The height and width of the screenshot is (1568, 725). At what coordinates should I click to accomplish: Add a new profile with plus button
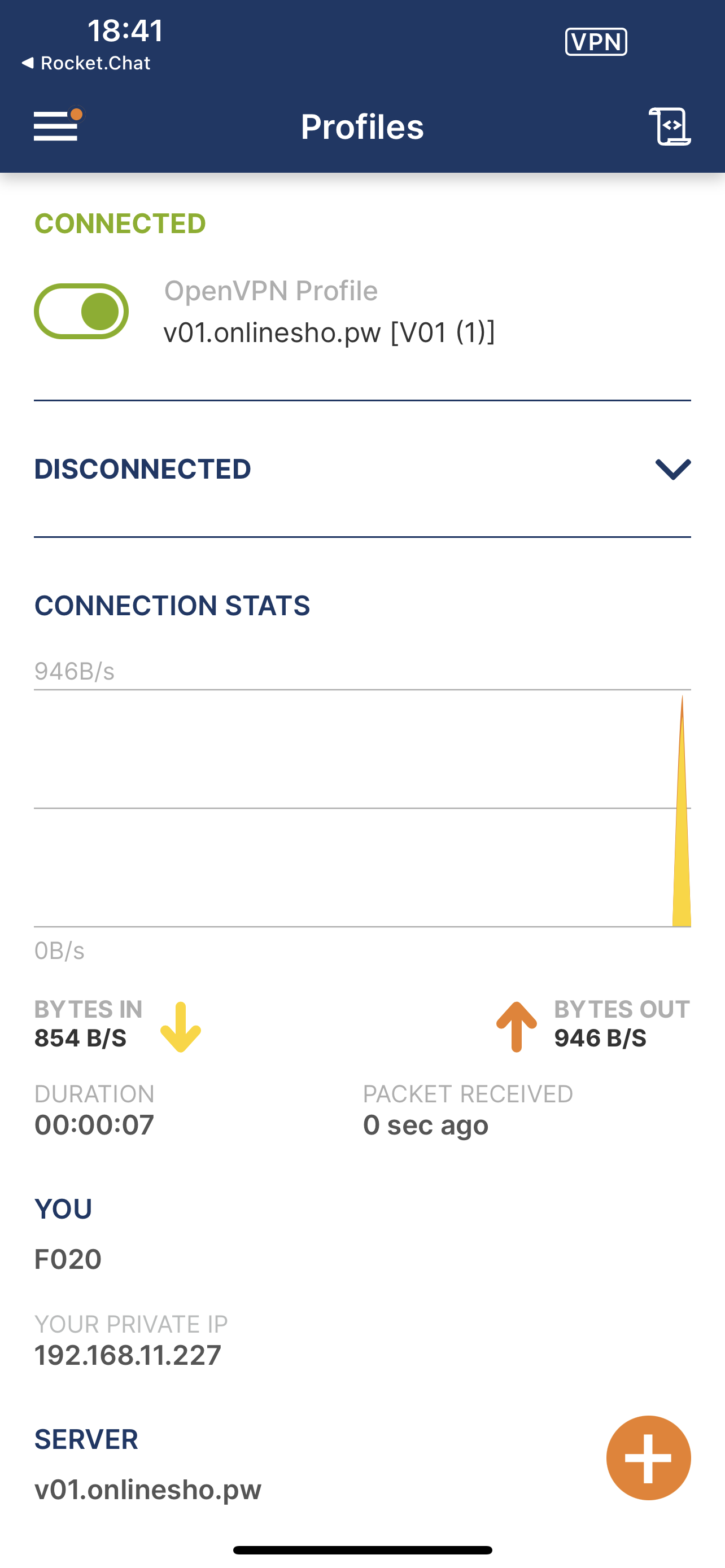coord(648,1457)
